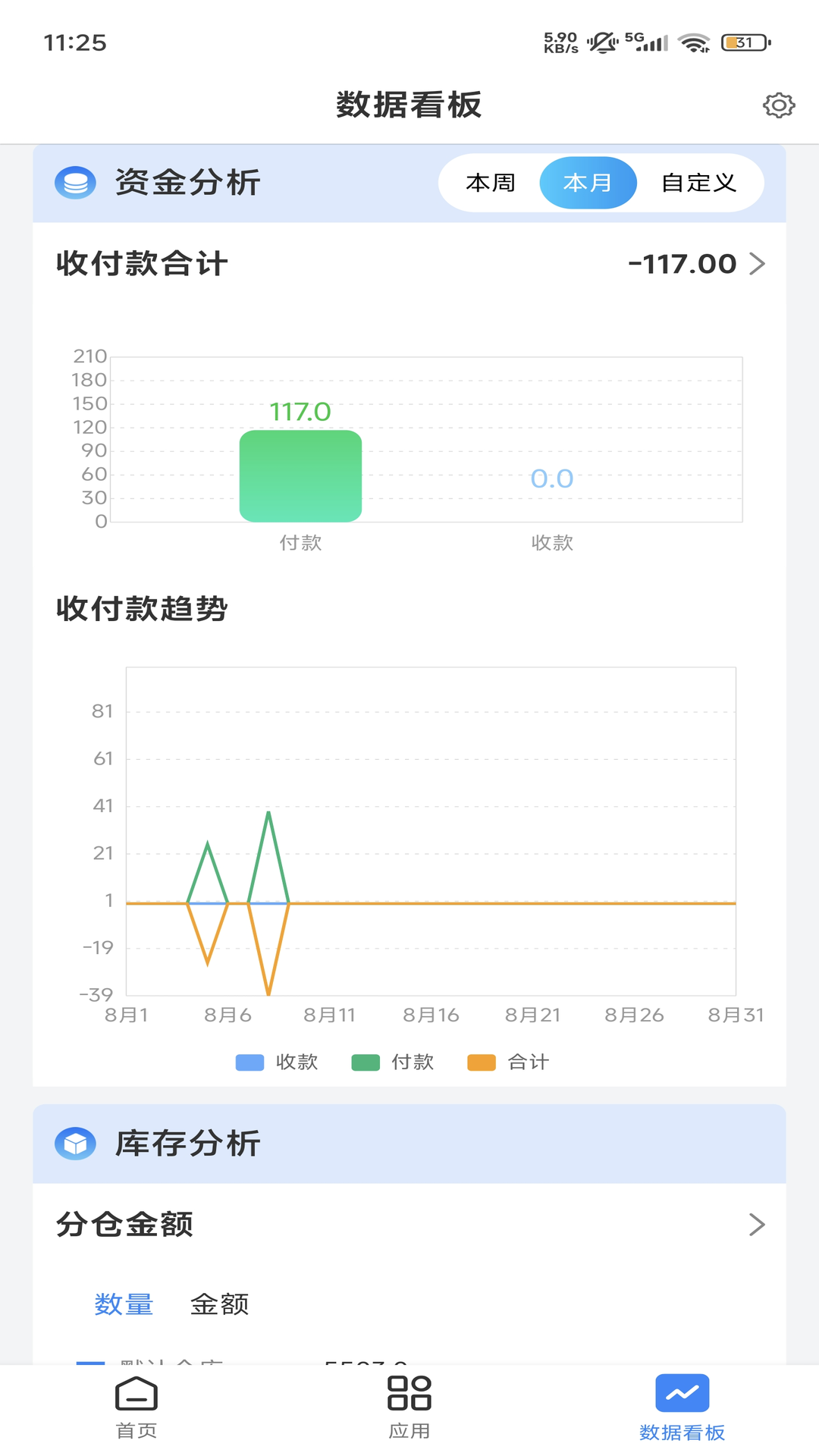Select the 数量 tab
Viewport: 819px width, 1456px height.
[x=124, y=1304]
